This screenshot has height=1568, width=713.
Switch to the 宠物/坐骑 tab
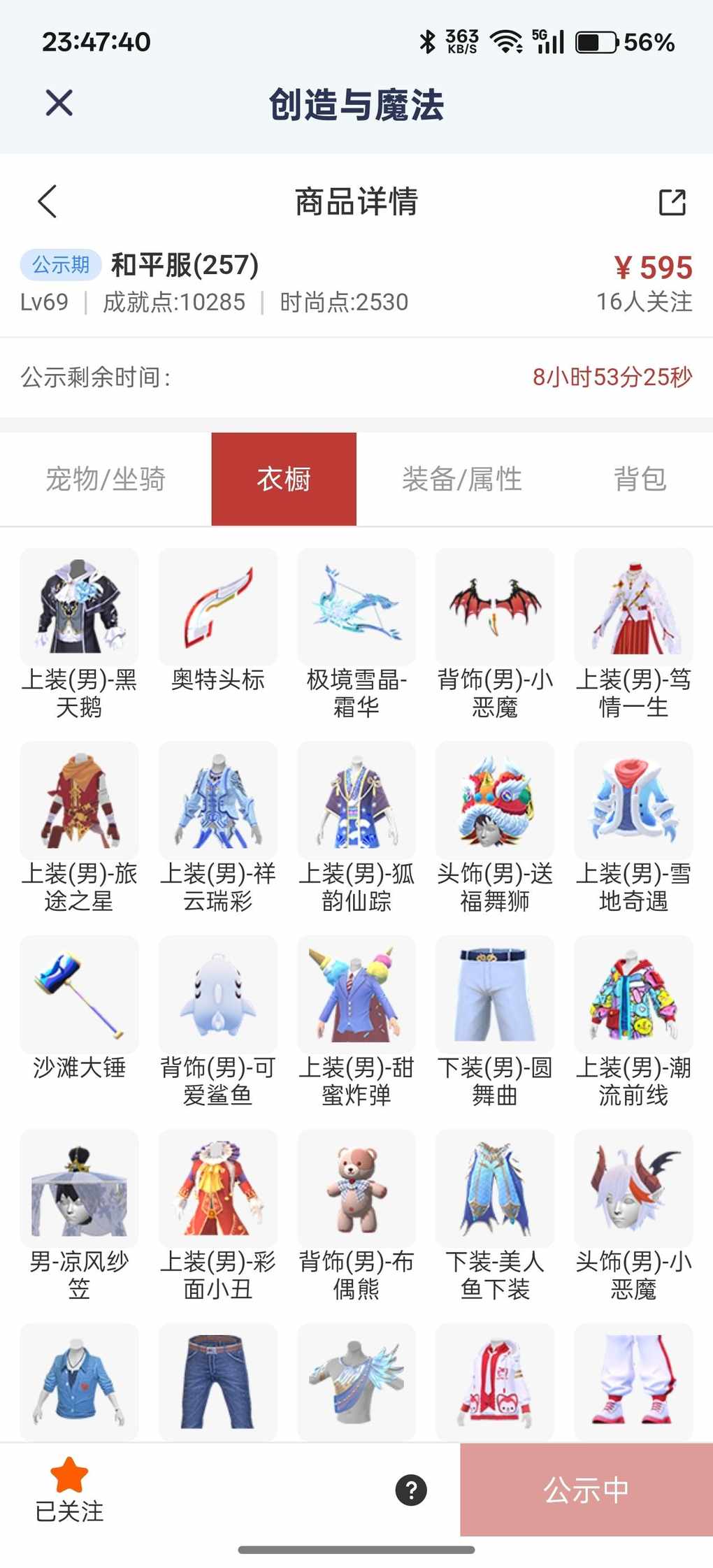(x=106, y=480)
